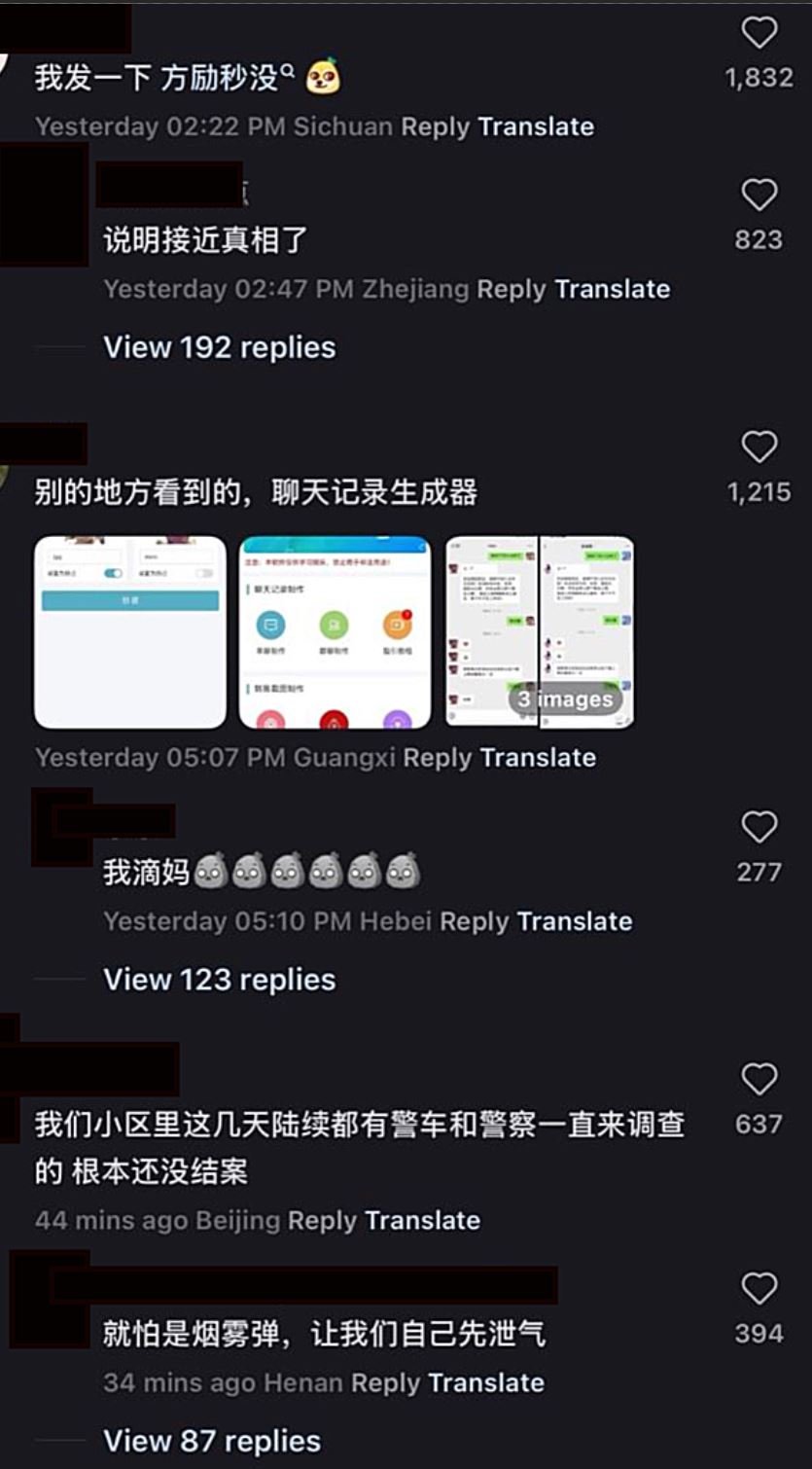Screen dimensions: 812x1469
Task: Open the thumbnail labeled 3 images
Action: [x=540, y=632]
